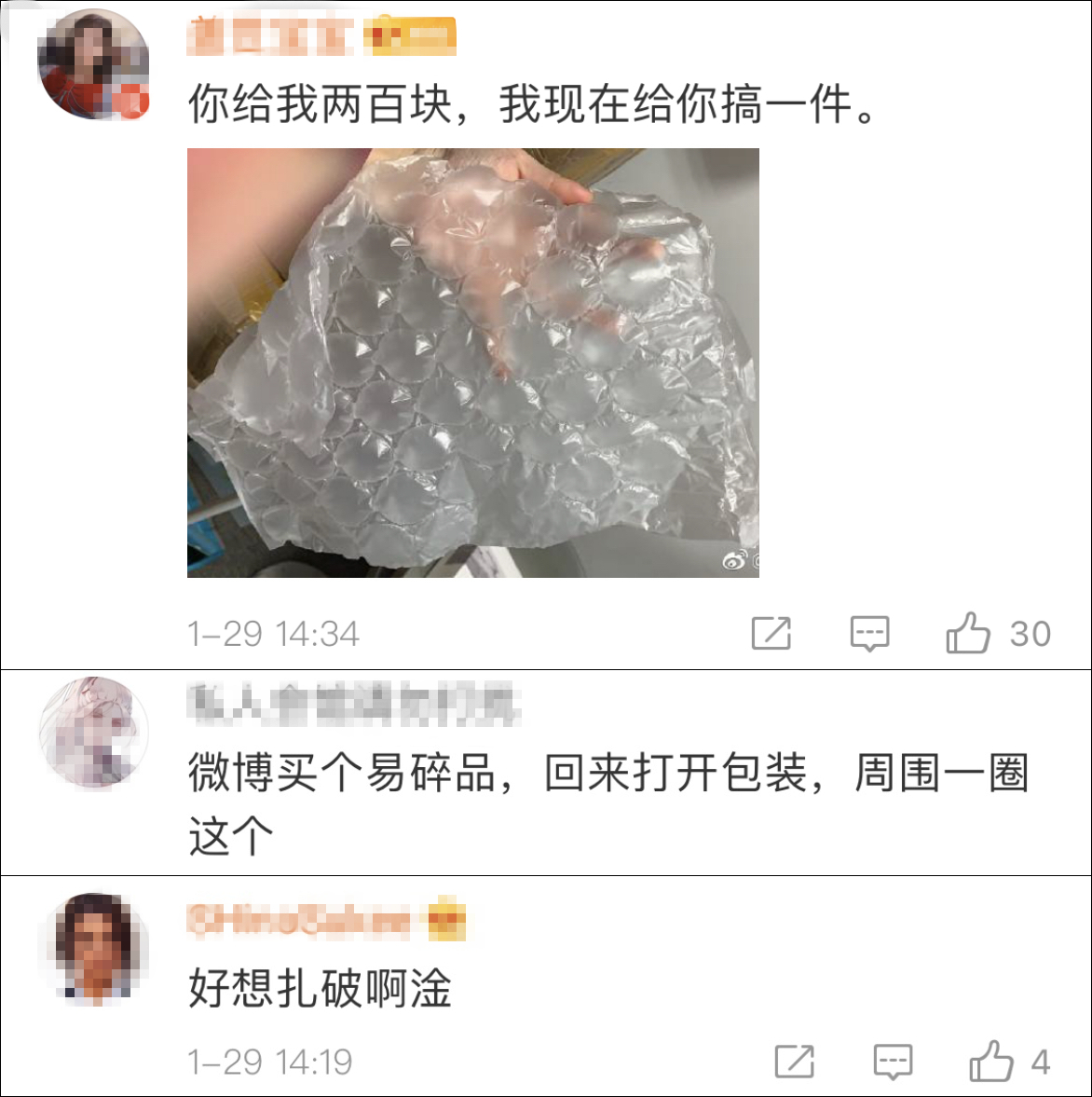Reply to the comment saying 好想扎破啊淦
The height and width of the screenshot is (1097, 1092).
point(893,1061)
